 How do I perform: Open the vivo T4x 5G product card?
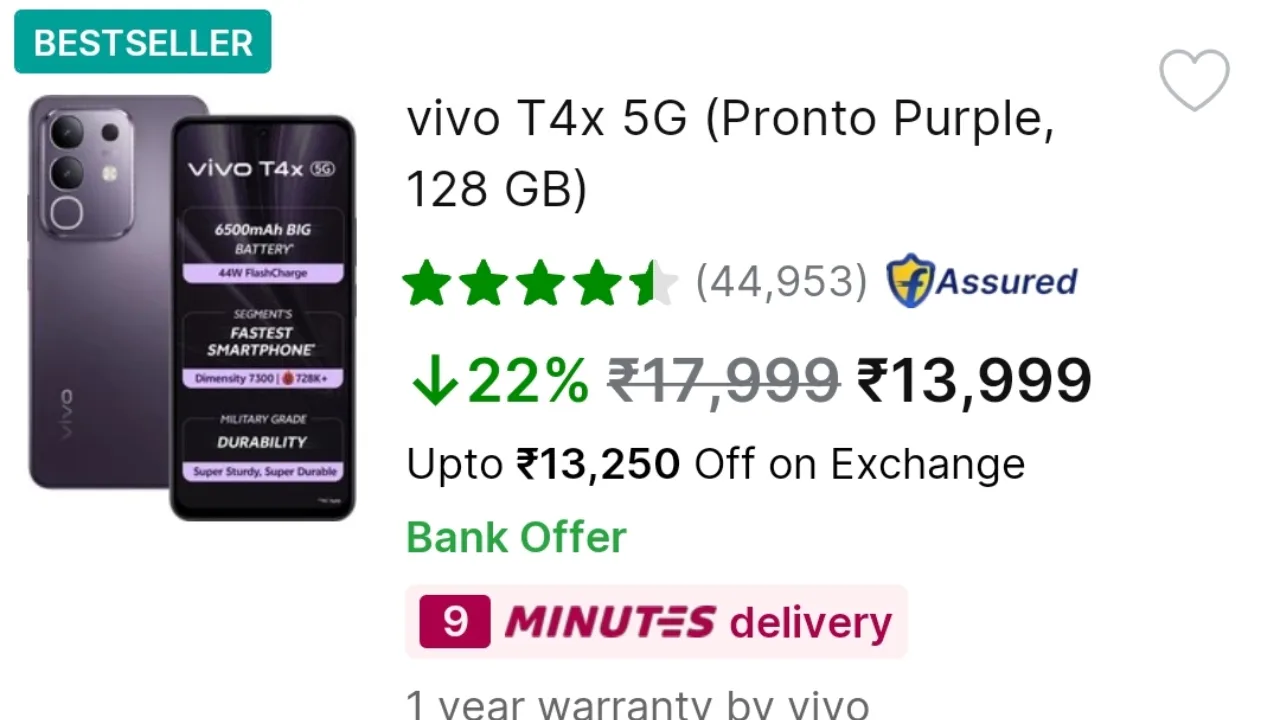[x=729, y=152]
